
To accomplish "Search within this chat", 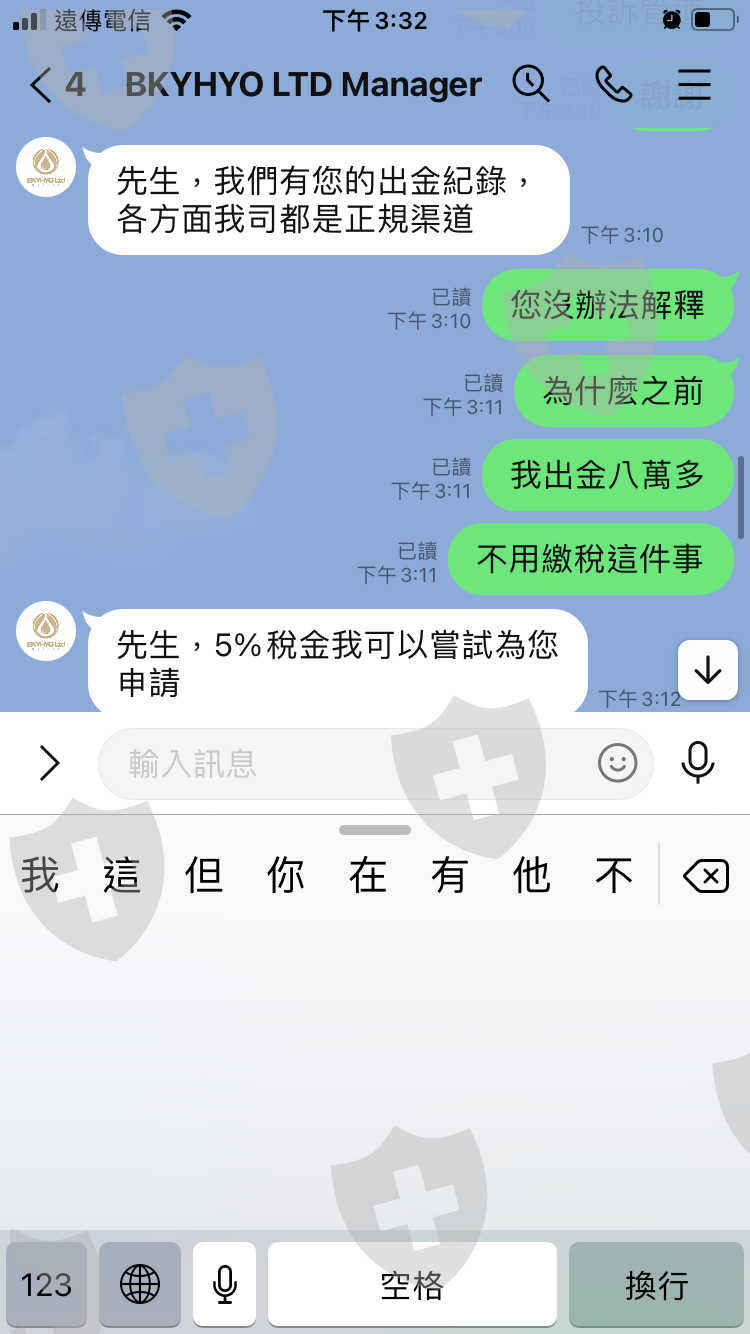I will tap(531, 84).
